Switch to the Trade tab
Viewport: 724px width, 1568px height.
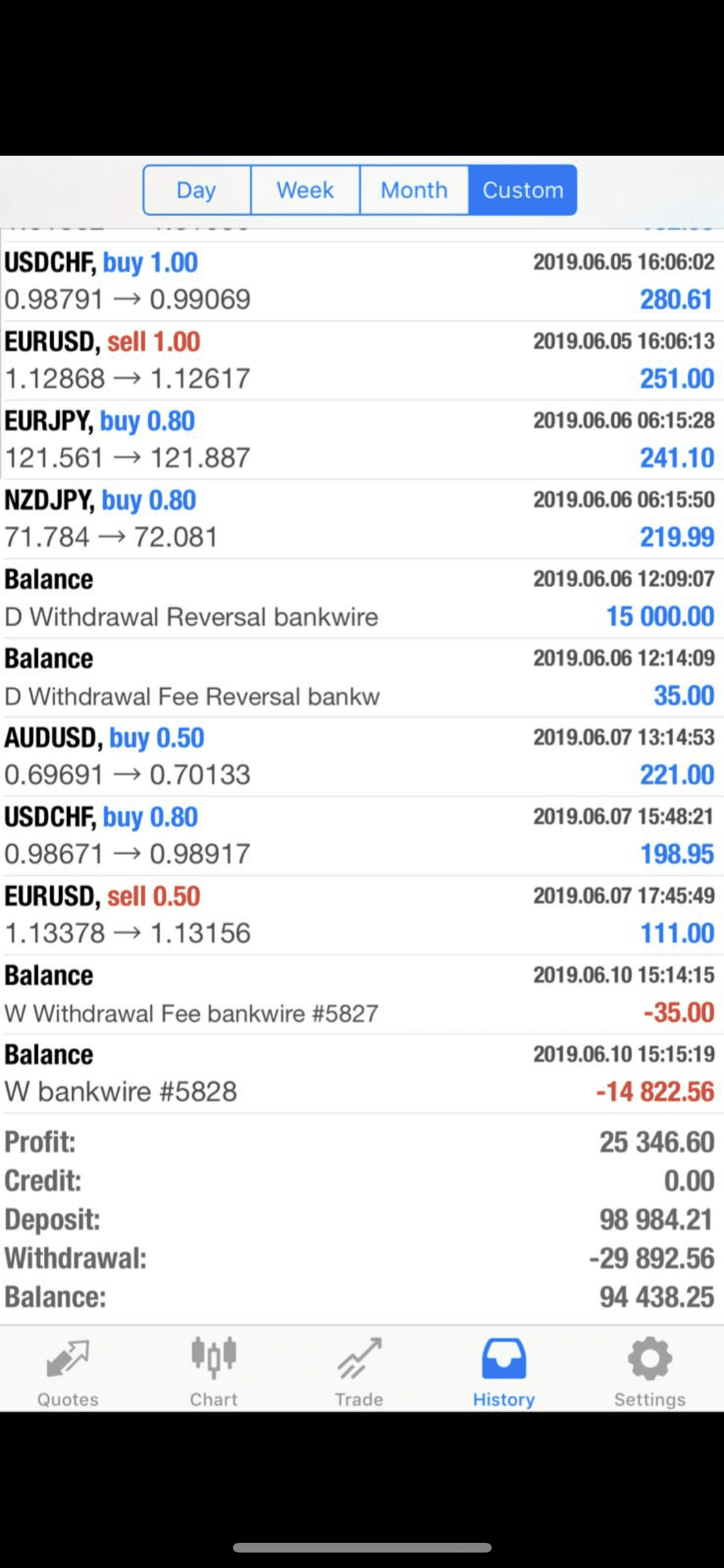click(359, 1372)
